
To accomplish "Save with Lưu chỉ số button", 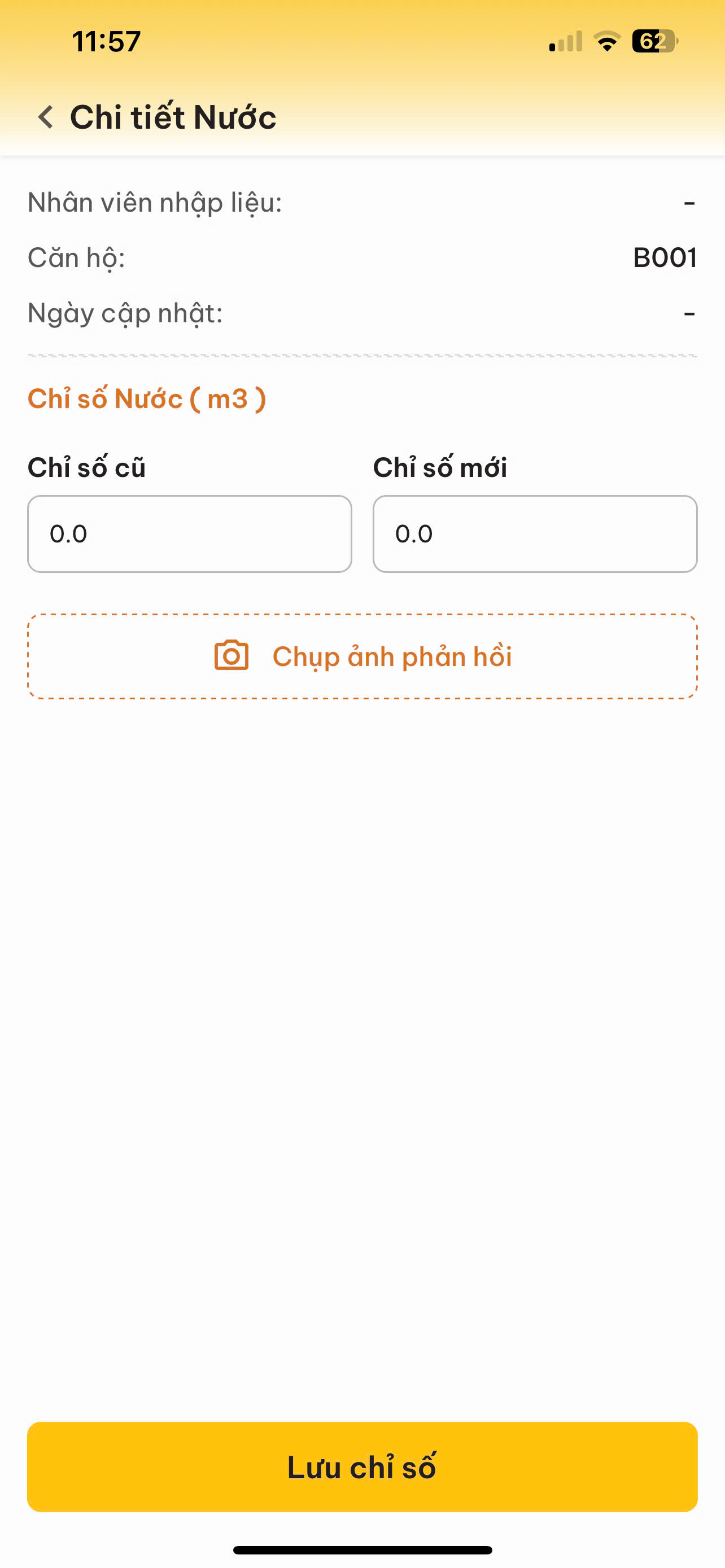I will [362, 1466].
